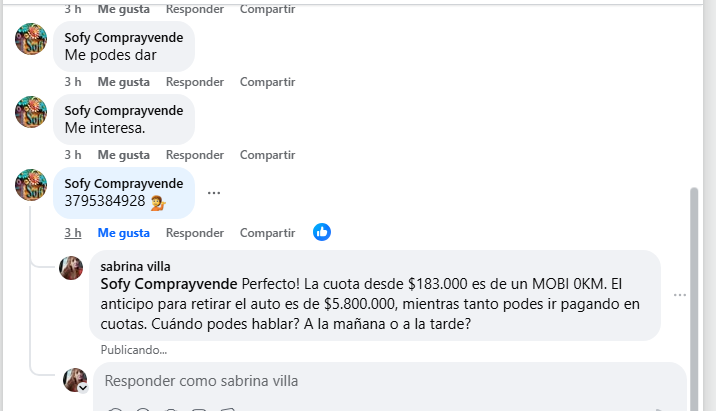The image size is (716, 411).
Task: Reply to the "Me podes dar" comment
Action: 194,81
